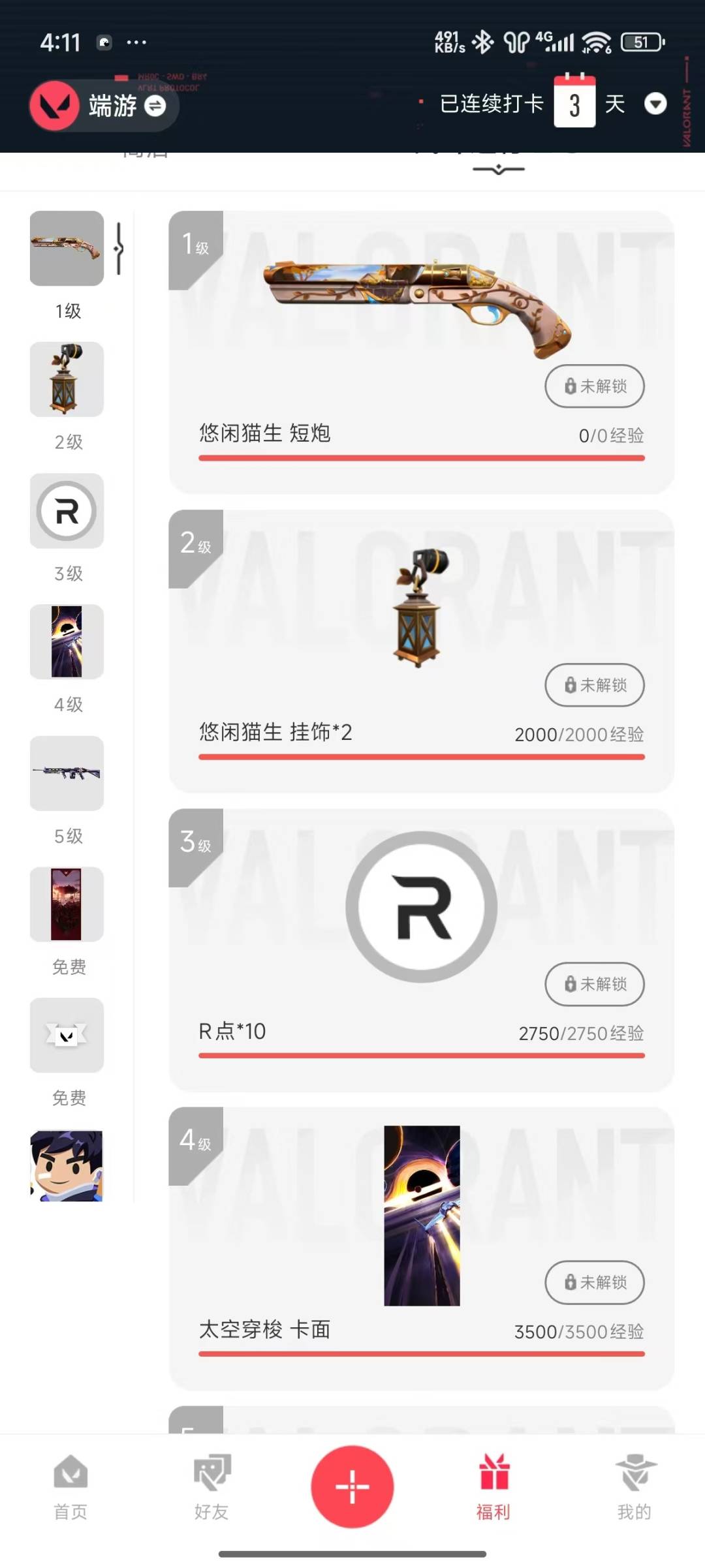Image resolution: width=705 pixels, height=1568 pixels.
Task: Tap 未解锁 button on 太空穿梭 卡面
Action: point(594,1282)
